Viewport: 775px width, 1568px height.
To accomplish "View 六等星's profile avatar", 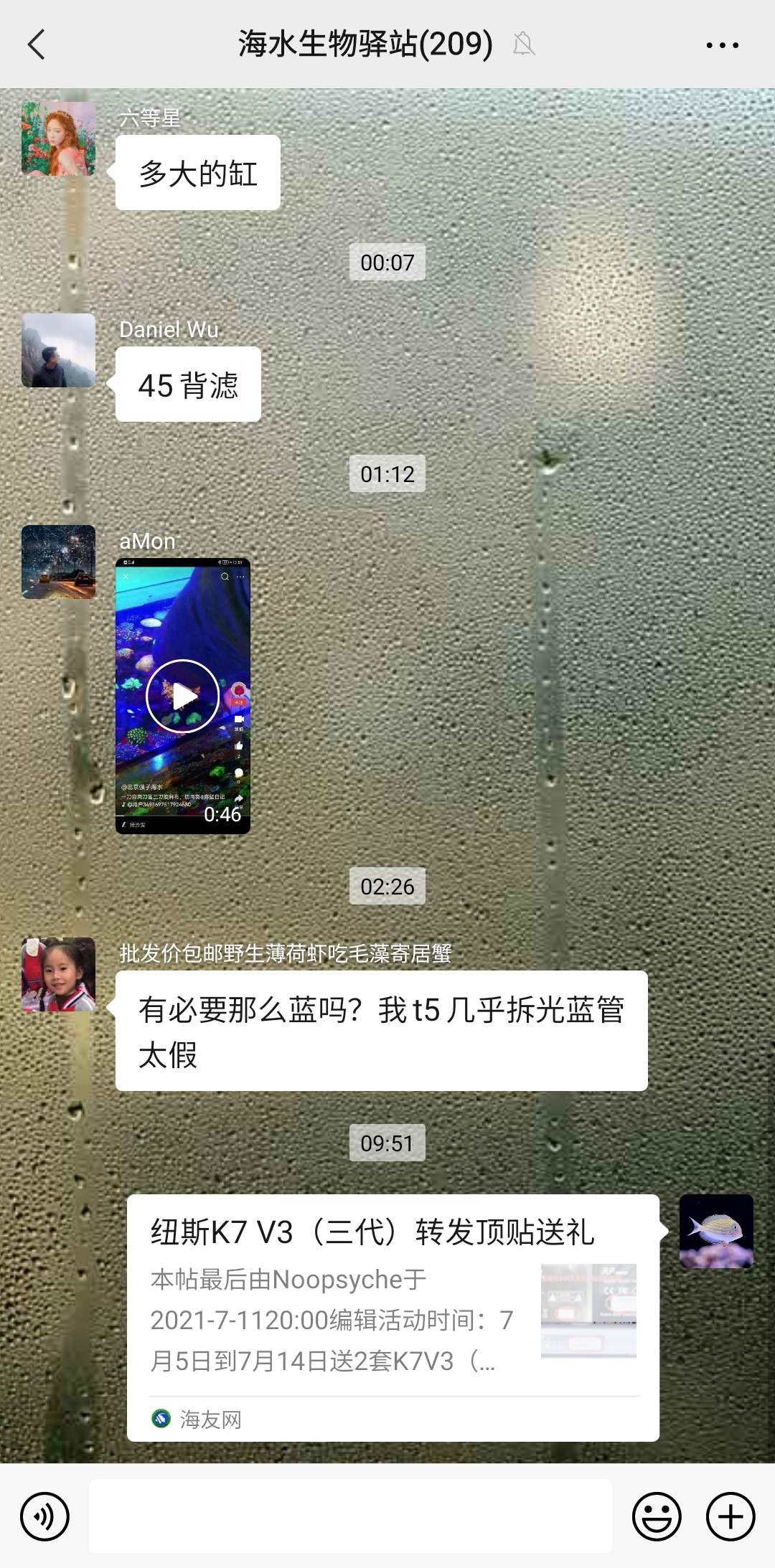I will (x=59, y=138).
